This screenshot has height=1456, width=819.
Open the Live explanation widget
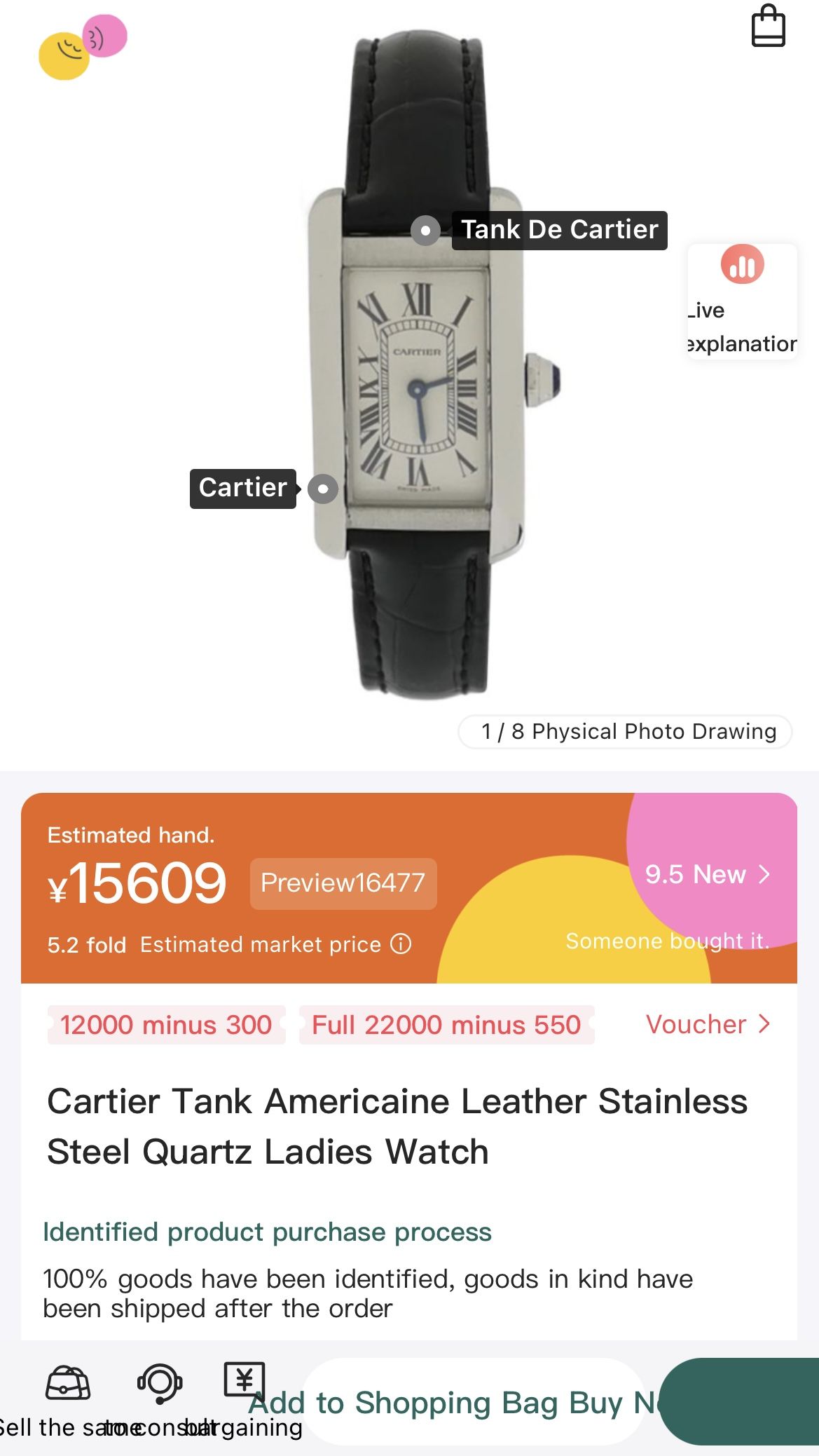click(x=742, y=301)
